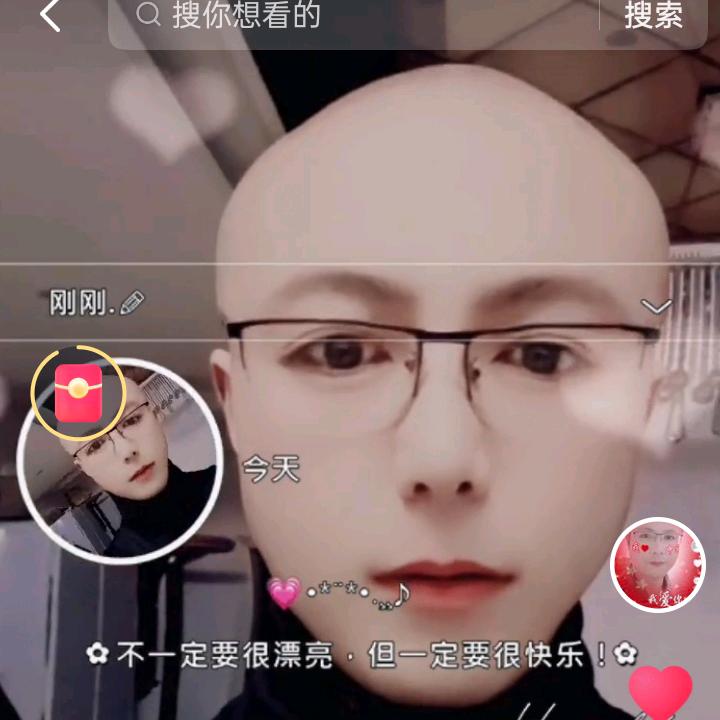Go back using the top-left arrow
Screen dimensions: 720x720
(x=50, y=16)
